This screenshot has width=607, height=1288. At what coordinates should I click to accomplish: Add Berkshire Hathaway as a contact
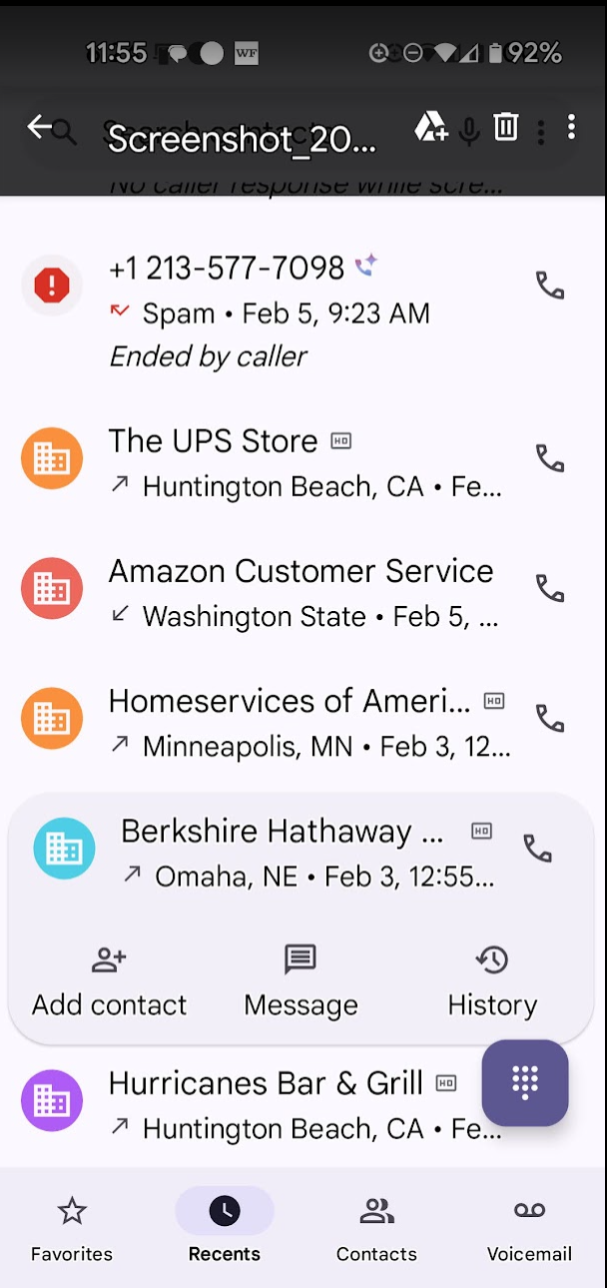pyautogui.click(x=109, y=982)
